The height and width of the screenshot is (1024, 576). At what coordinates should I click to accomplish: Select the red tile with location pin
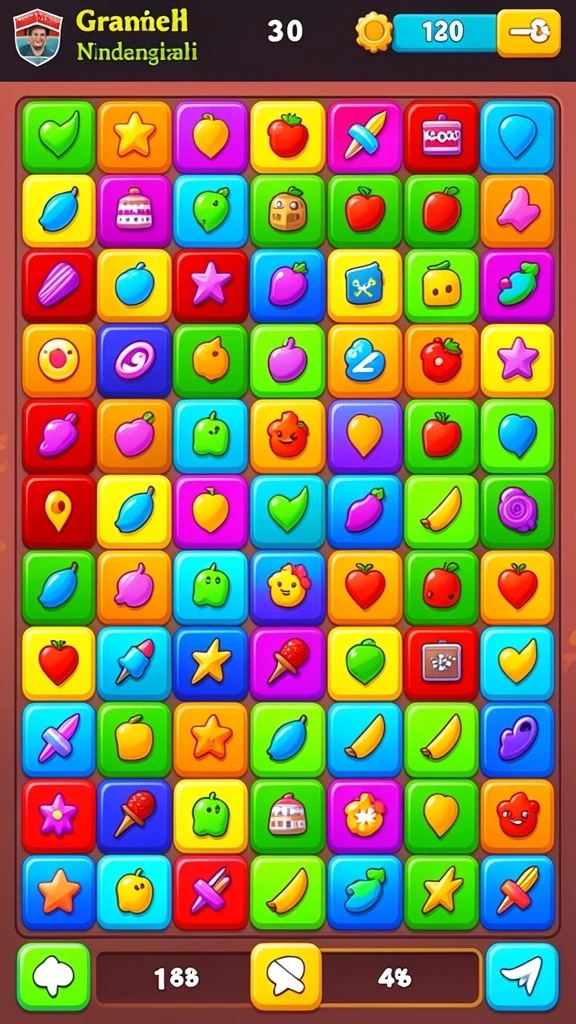59,511
